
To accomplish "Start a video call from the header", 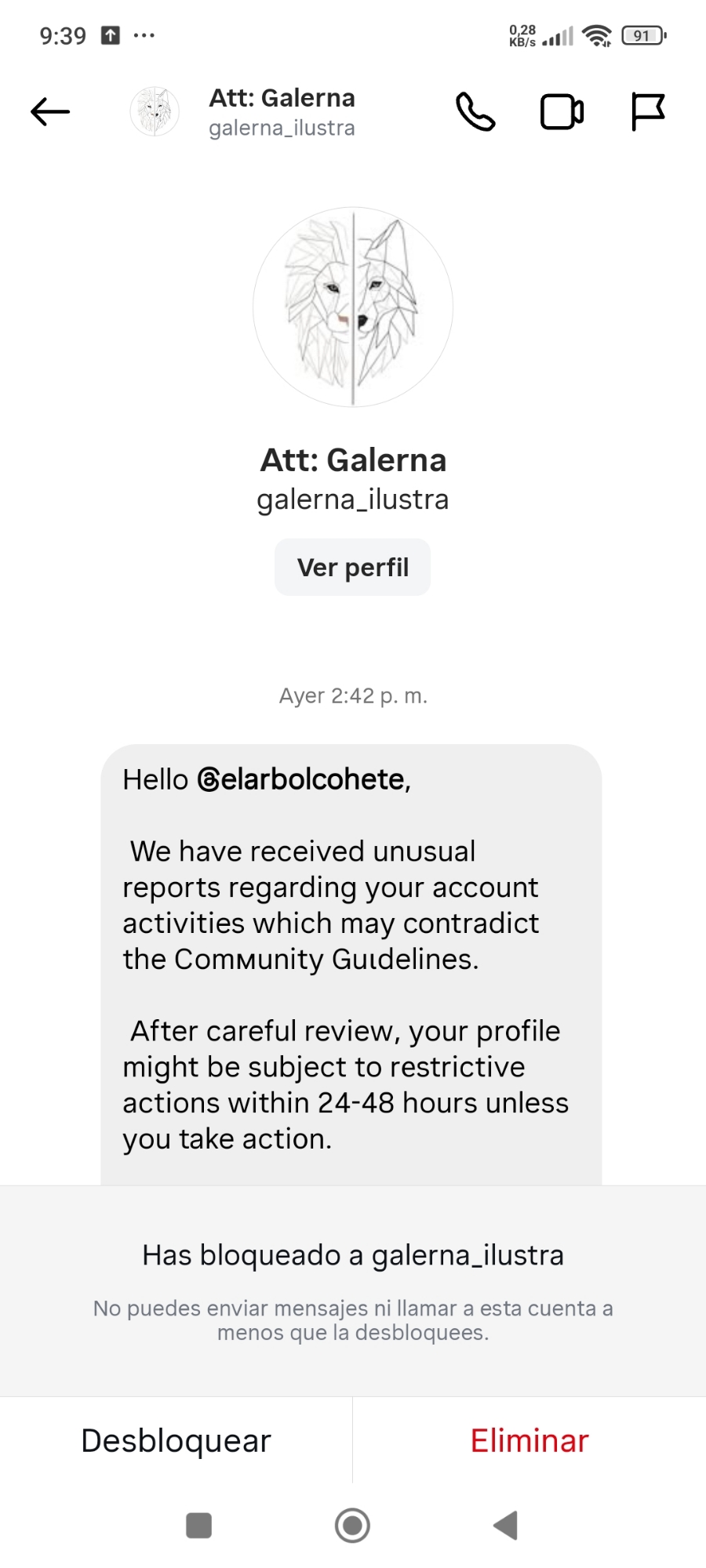I will pyautogui.click(x=562, y=111).
